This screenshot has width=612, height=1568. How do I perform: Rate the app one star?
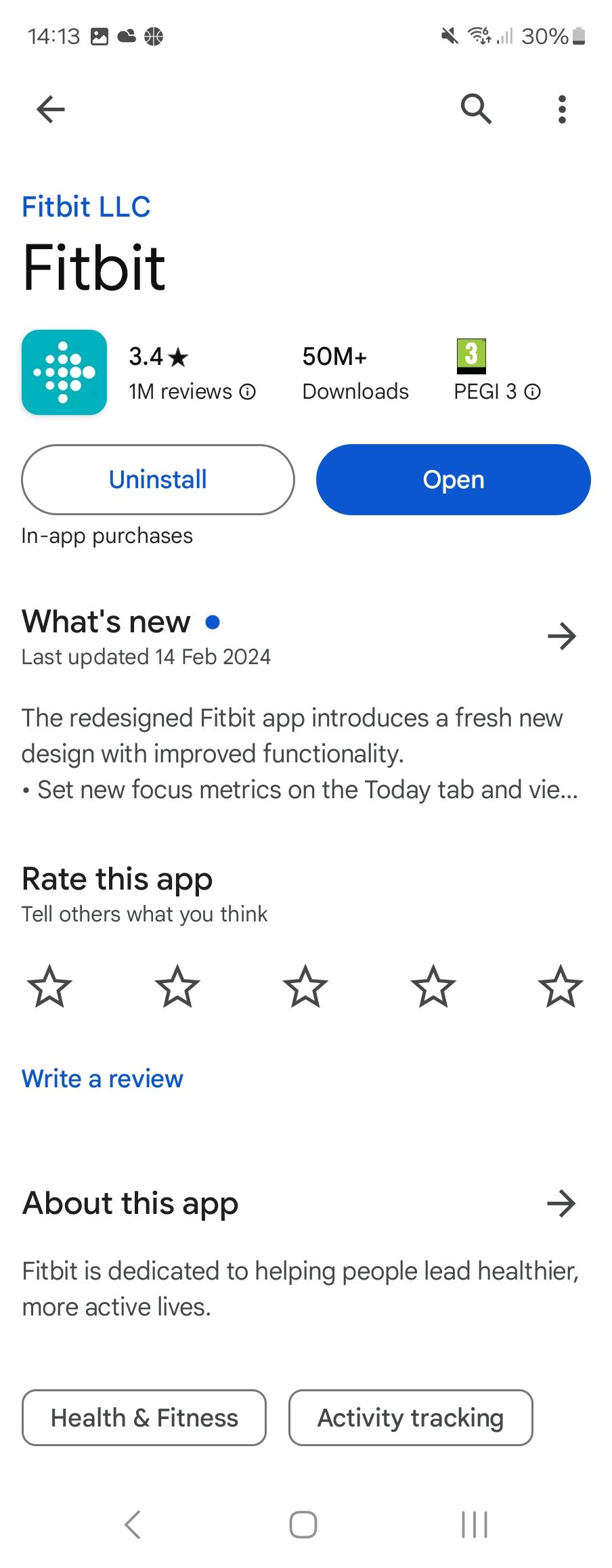coord(49,986)
